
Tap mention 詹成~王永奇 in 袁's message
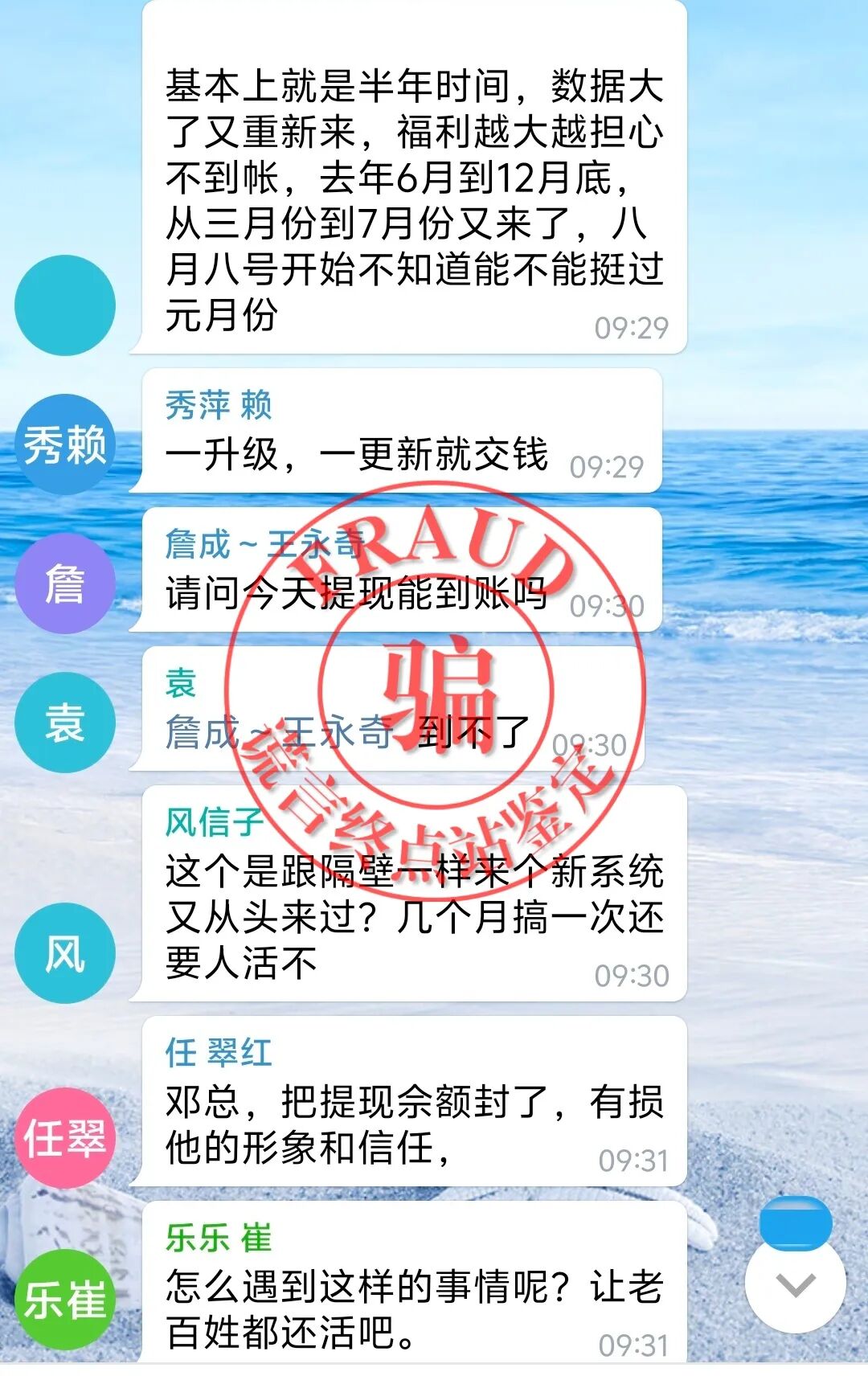(279, 732)
